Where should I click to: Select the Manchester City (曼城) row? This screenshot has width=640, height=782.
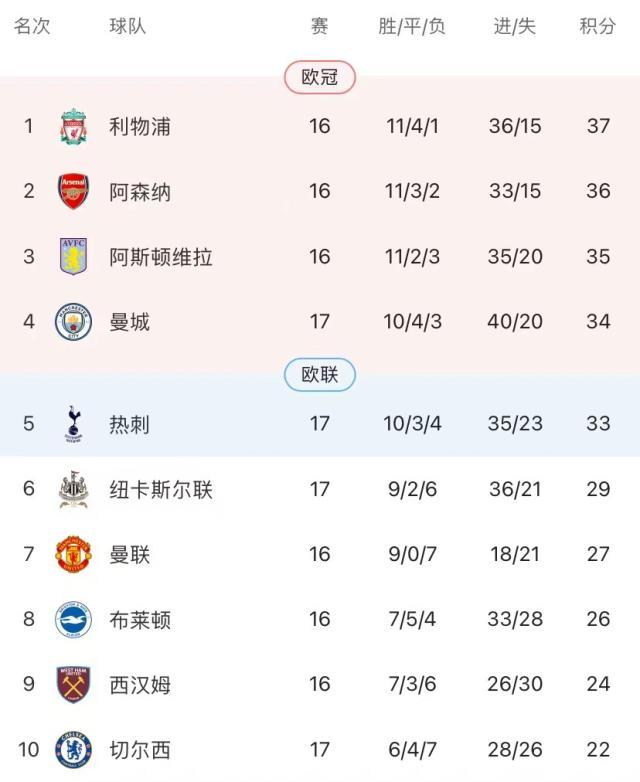130,322
